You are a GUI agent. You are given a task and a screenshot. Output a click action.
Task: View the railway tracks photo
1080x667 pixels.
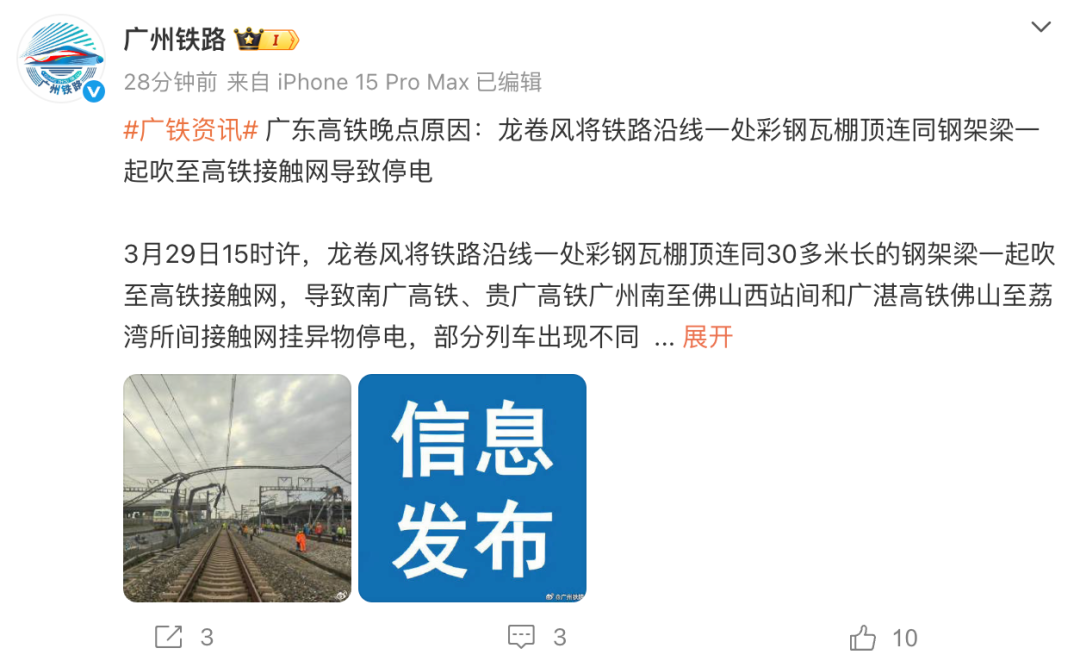[237, 488]
